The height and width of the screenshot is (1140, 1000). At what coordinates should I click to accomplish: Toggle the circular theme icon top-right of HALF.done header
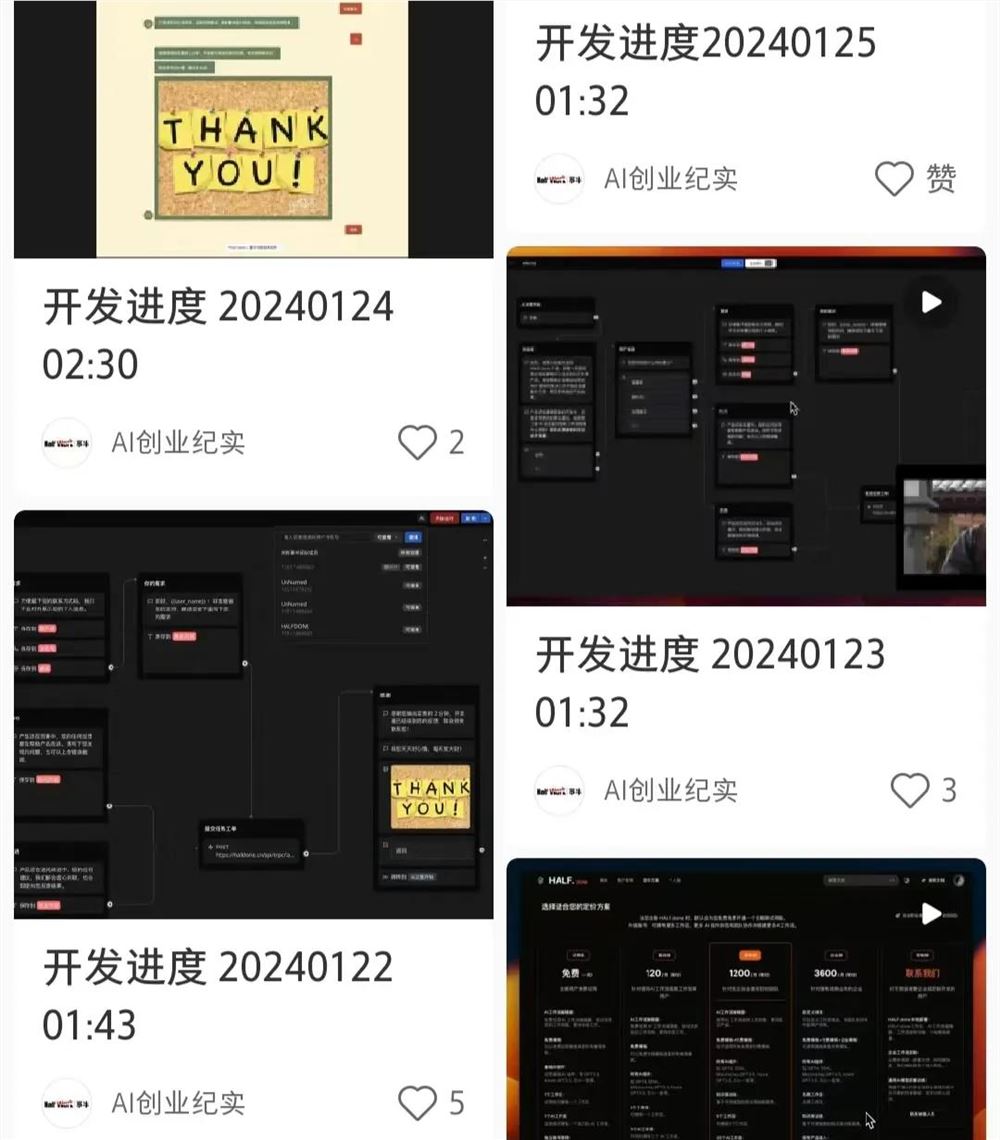click(959, 878)
